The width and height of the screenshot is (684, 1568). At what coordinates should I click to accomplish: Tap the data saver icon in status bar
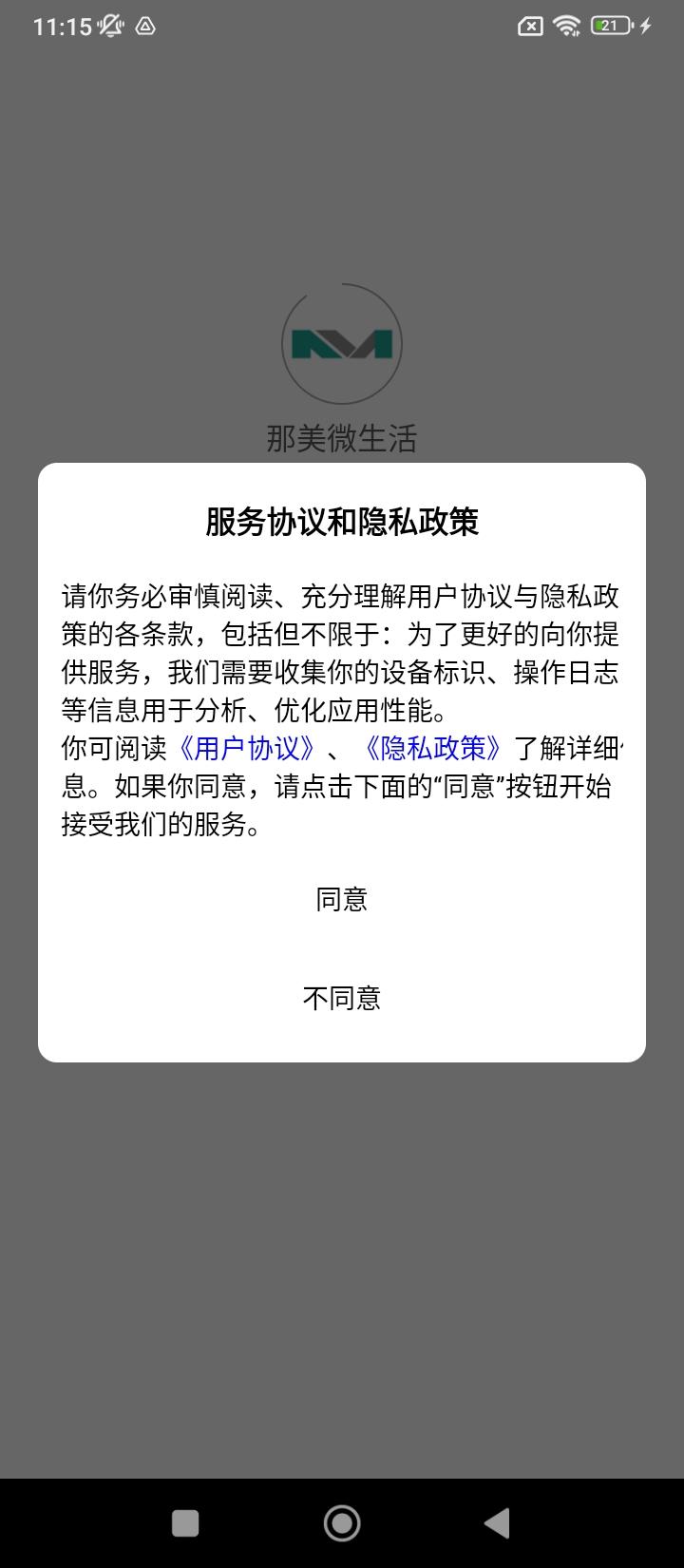144,27
